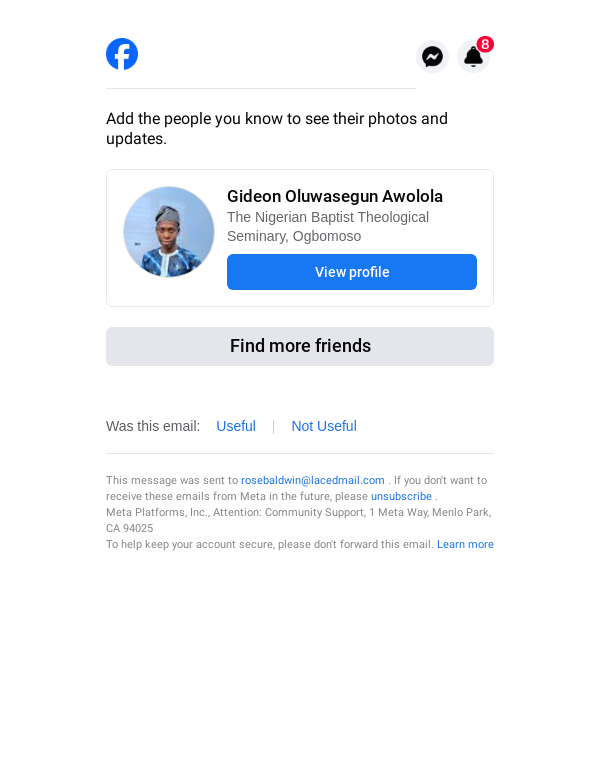This screenshot has height=768, width=600.
Task: Open the Messenger icon
Action: coord(432,57)
